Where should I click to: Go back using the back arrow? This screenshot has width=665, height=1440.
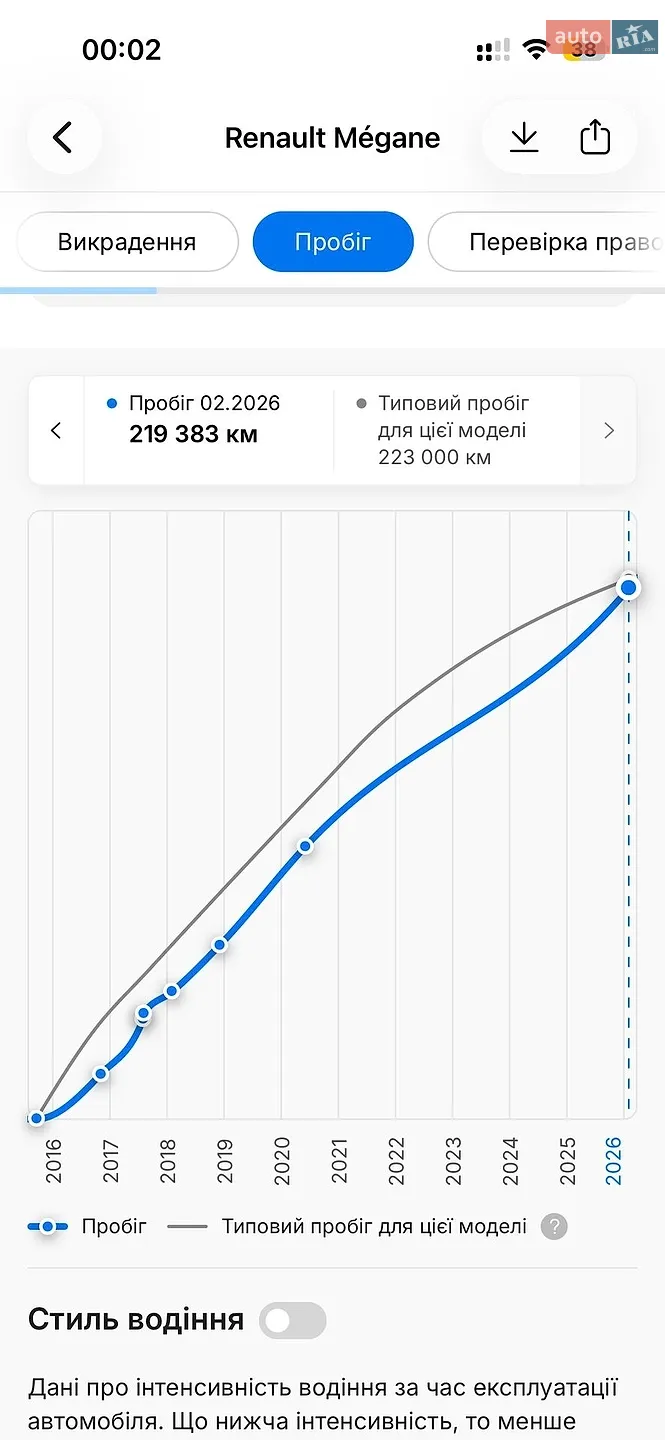pyautogui.click(x=63, y=137)
